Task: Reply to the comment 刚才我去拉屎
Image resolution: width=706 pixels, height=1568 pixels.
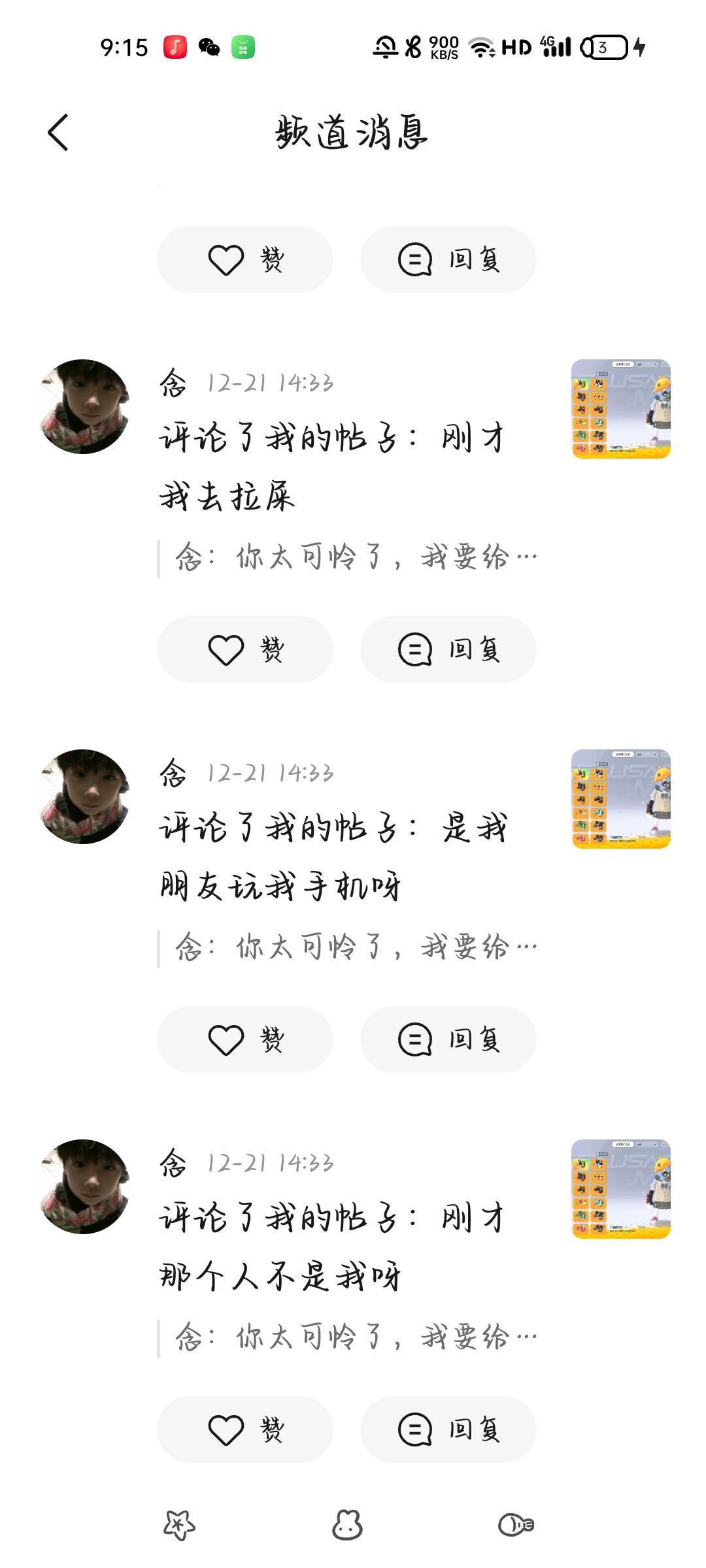Action: click(x=448, y=649)
